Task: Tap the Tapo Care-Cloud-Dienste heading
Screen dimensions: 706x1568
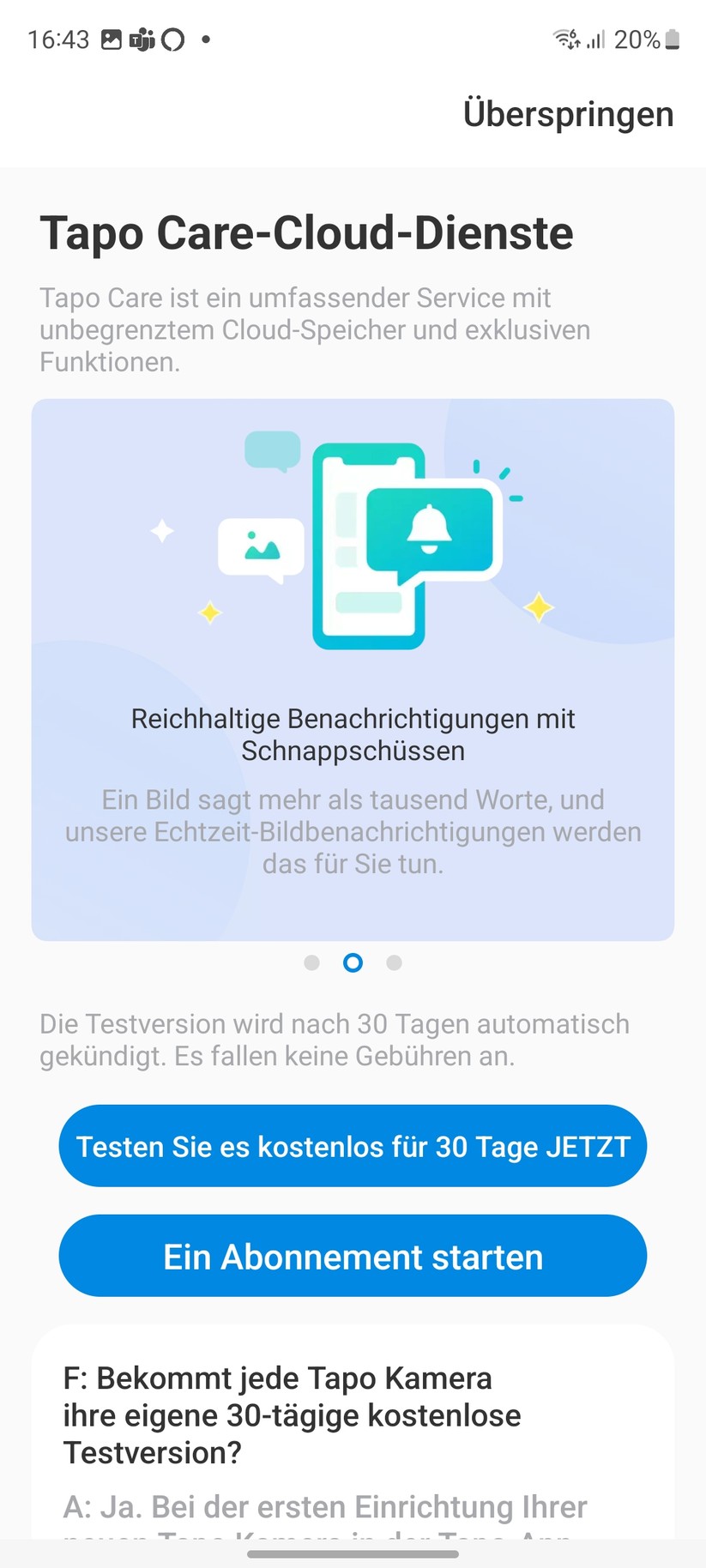Action: (x=306, y=232)
